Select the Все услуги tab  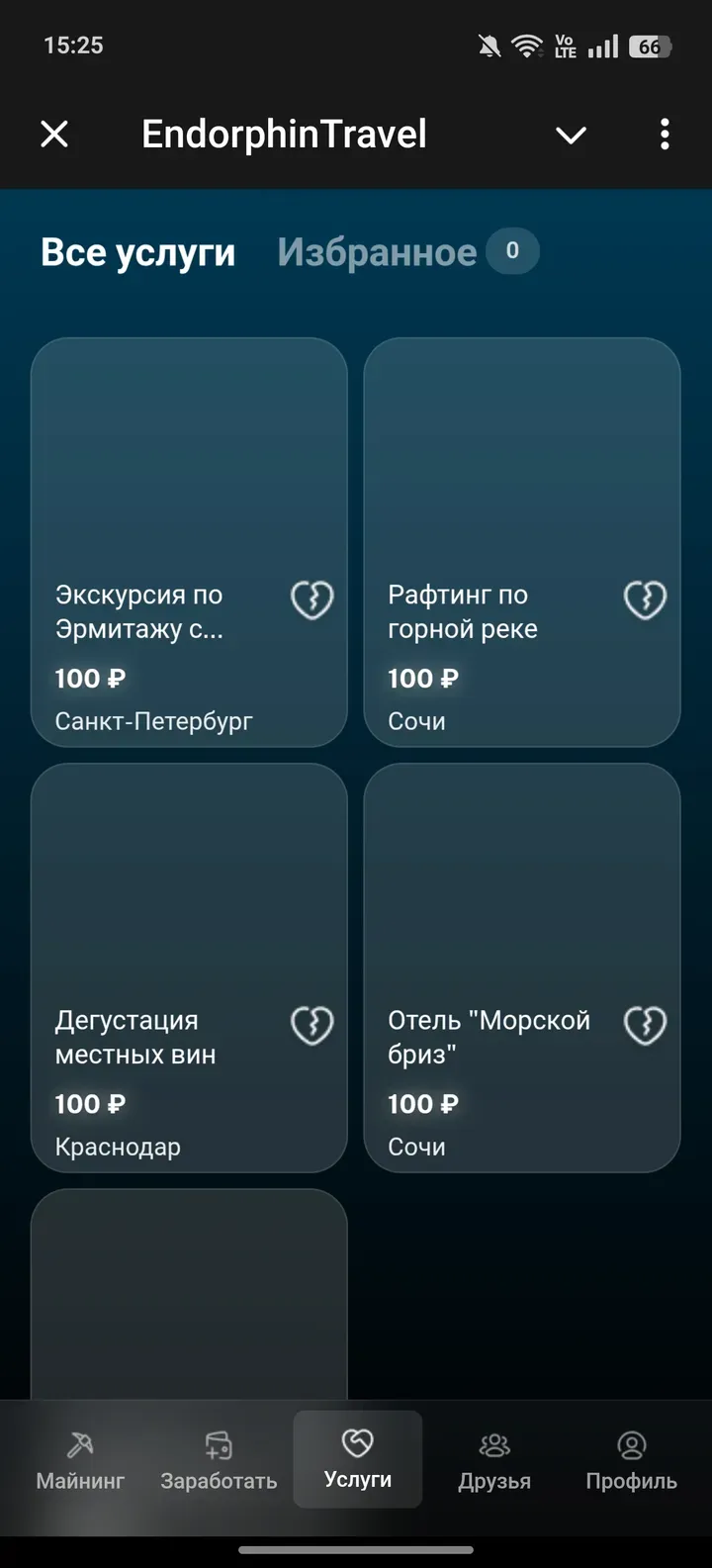137,251
